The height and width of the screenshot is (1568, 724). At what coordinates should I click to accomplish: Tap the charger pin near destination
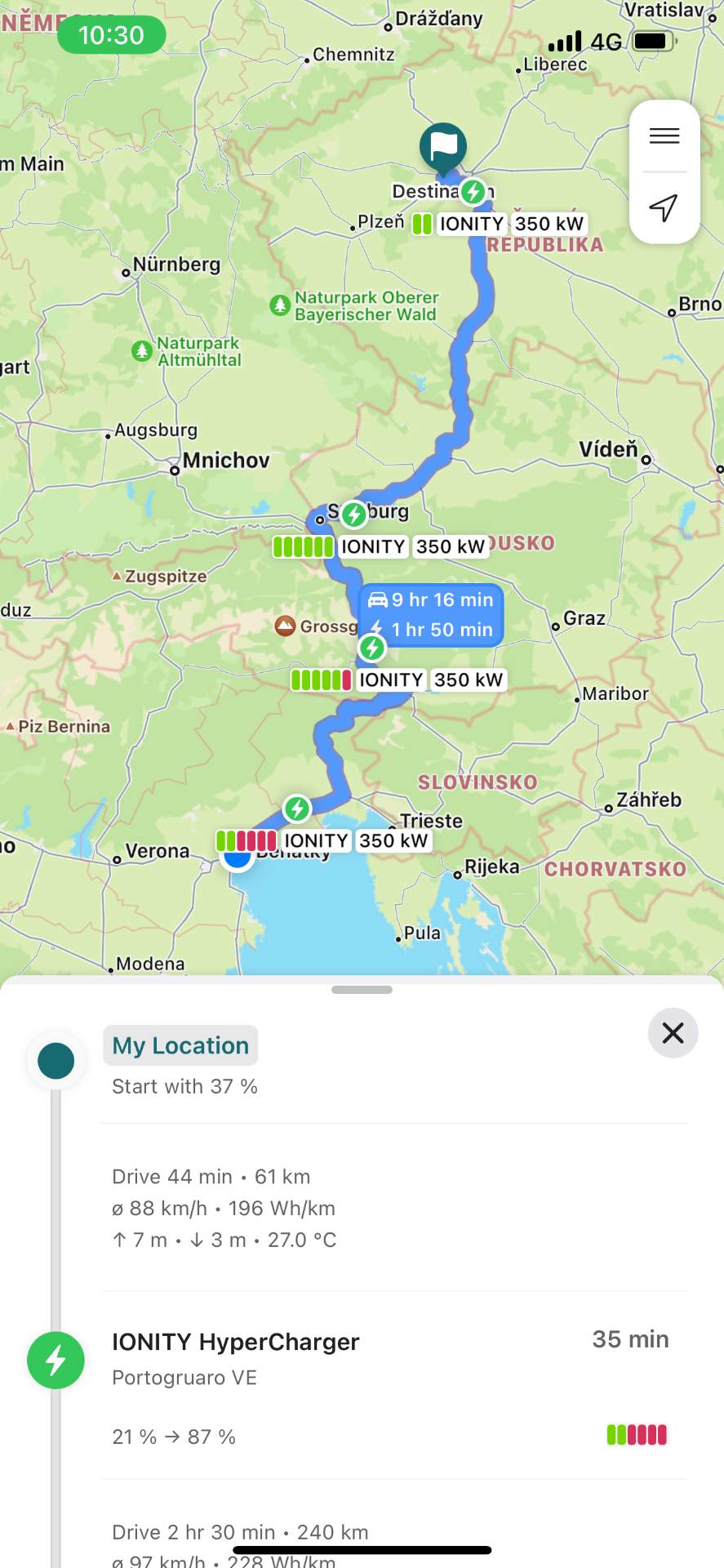point(473,192)
